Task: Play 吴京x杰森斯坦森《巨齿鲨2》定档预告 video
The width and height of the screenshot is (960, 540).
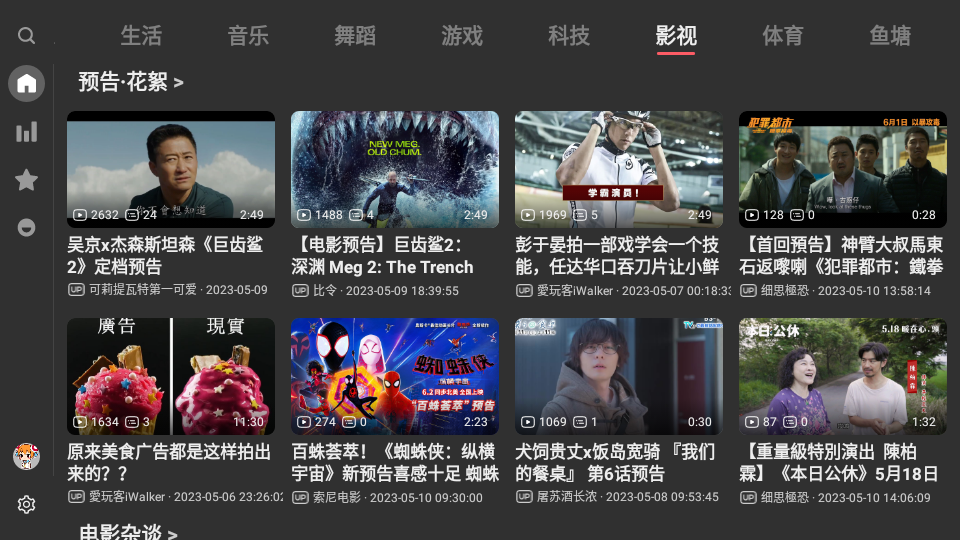Action: (x=171, y=169)
